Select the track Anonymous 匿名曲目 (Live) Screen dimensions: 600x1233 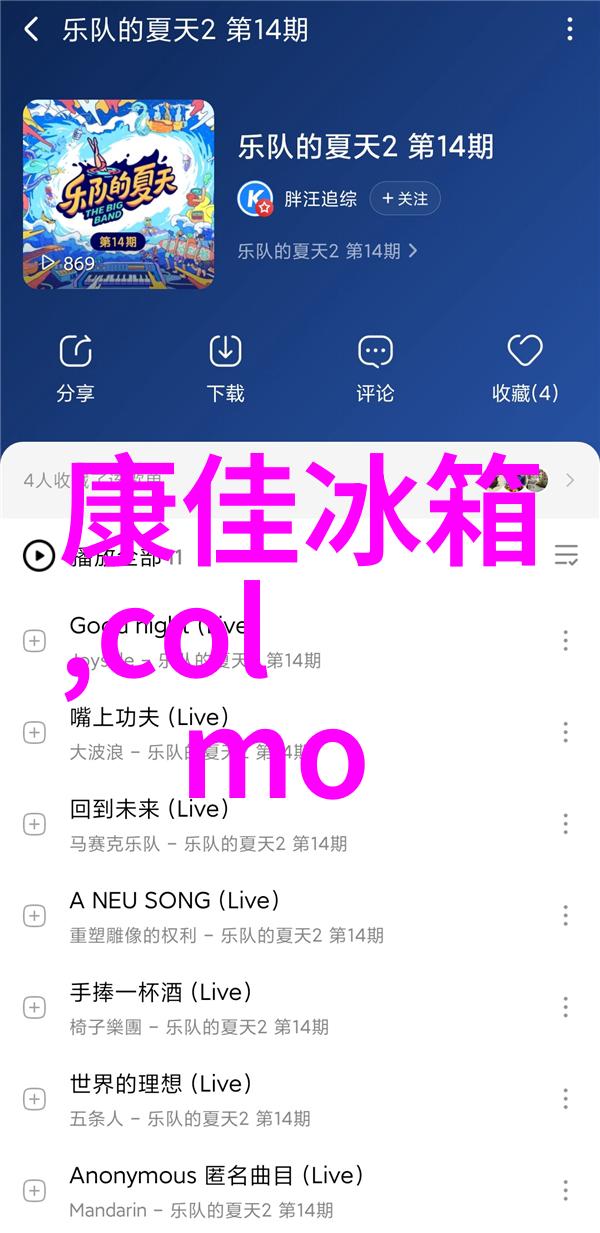click(216, 1176)
